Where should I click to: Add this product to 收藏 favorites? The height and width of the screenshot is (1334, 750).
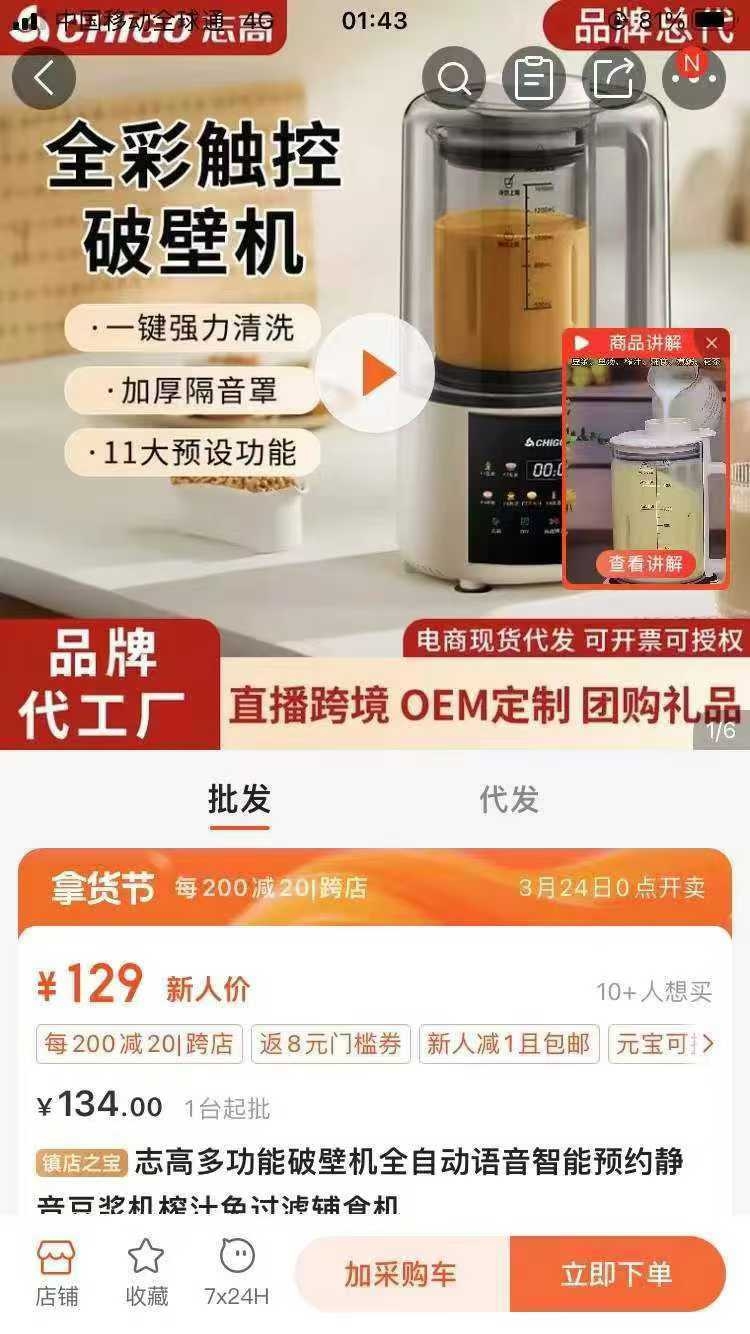146,1273
